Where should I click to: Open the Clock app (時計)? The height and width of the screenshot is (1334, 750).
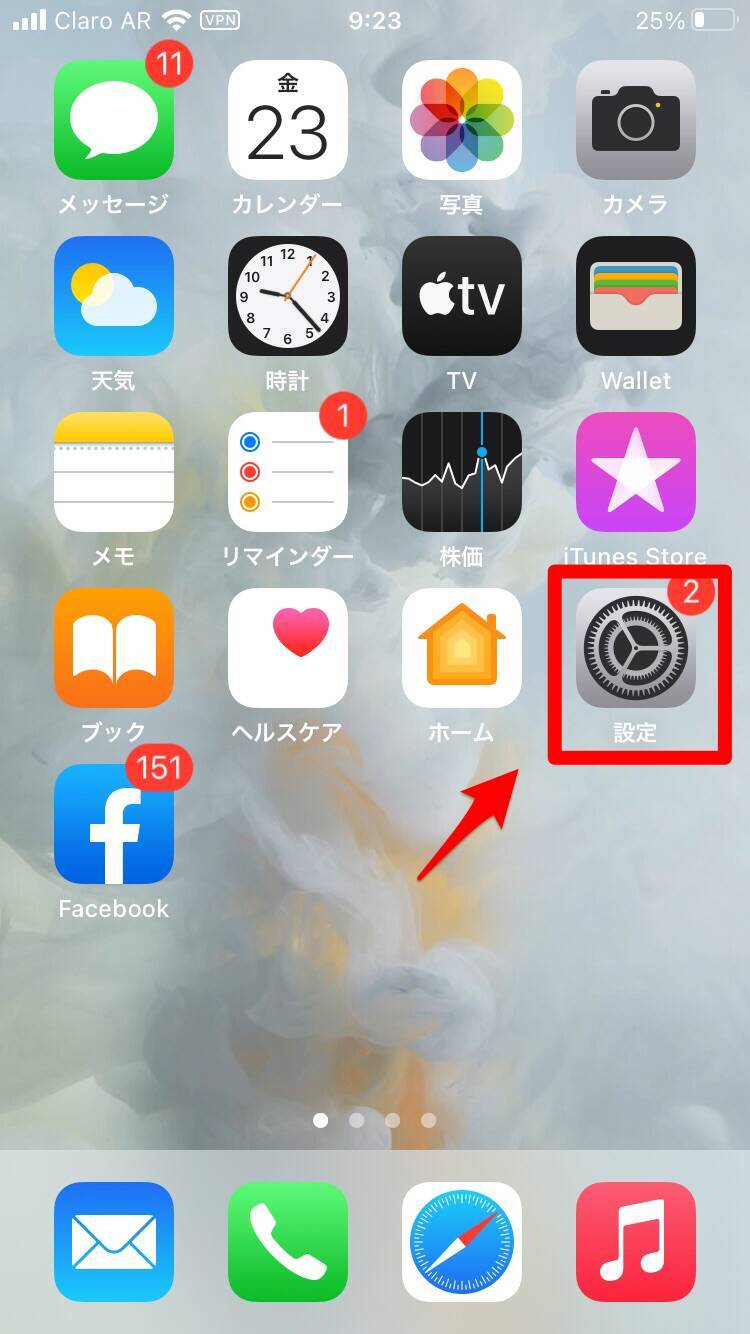point(287,296)
